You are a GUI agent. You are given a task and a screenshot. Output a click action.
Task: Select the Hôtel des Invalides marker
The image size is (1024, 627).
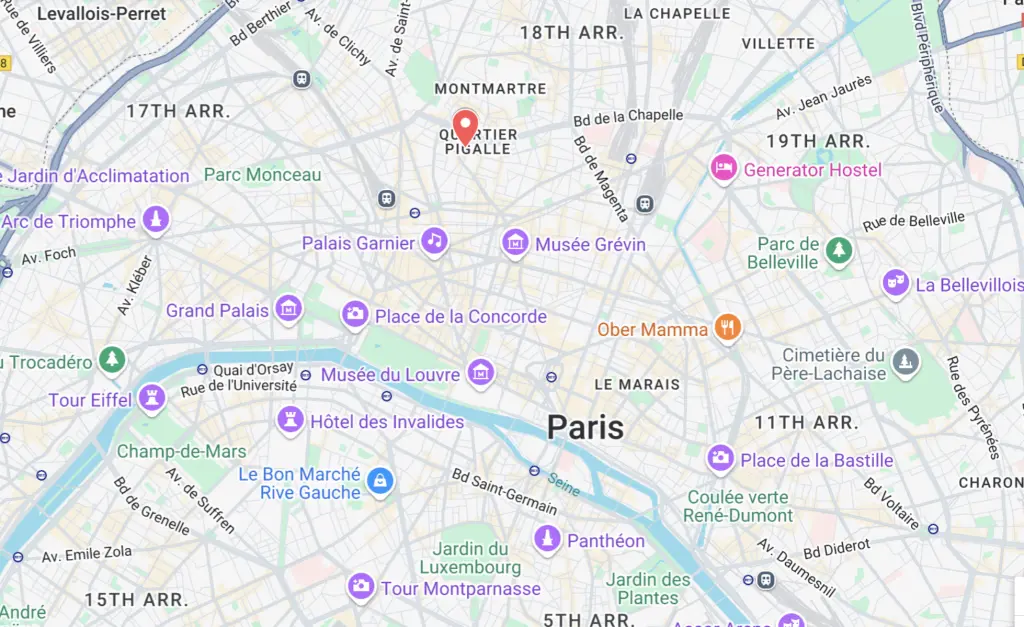click(x=290, y=420)
